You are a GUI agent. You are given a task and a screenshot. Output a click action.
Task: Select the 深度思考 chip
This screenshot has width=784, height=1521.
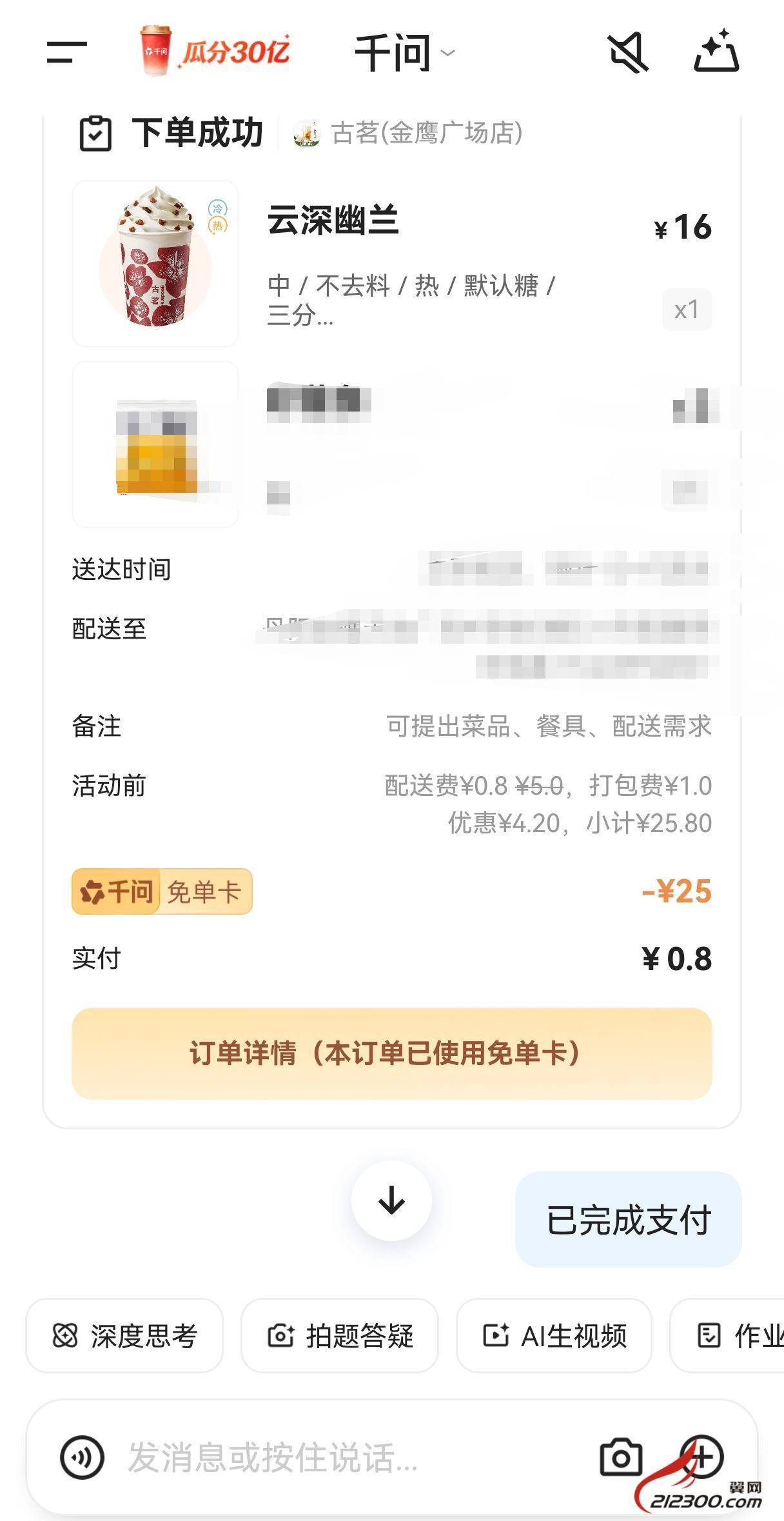(124, 1335)
